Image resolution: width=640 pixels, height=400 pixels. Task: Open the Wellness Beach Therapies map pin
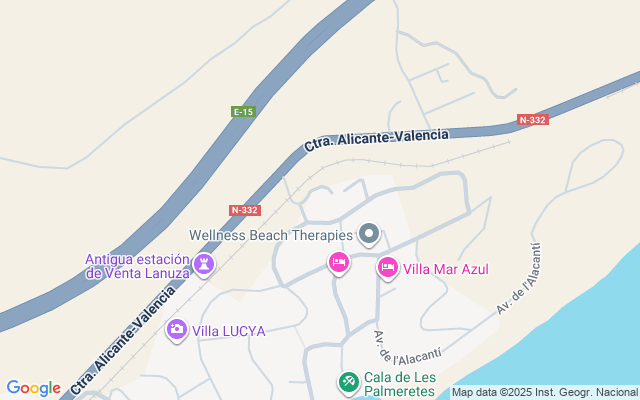(369, 235)
